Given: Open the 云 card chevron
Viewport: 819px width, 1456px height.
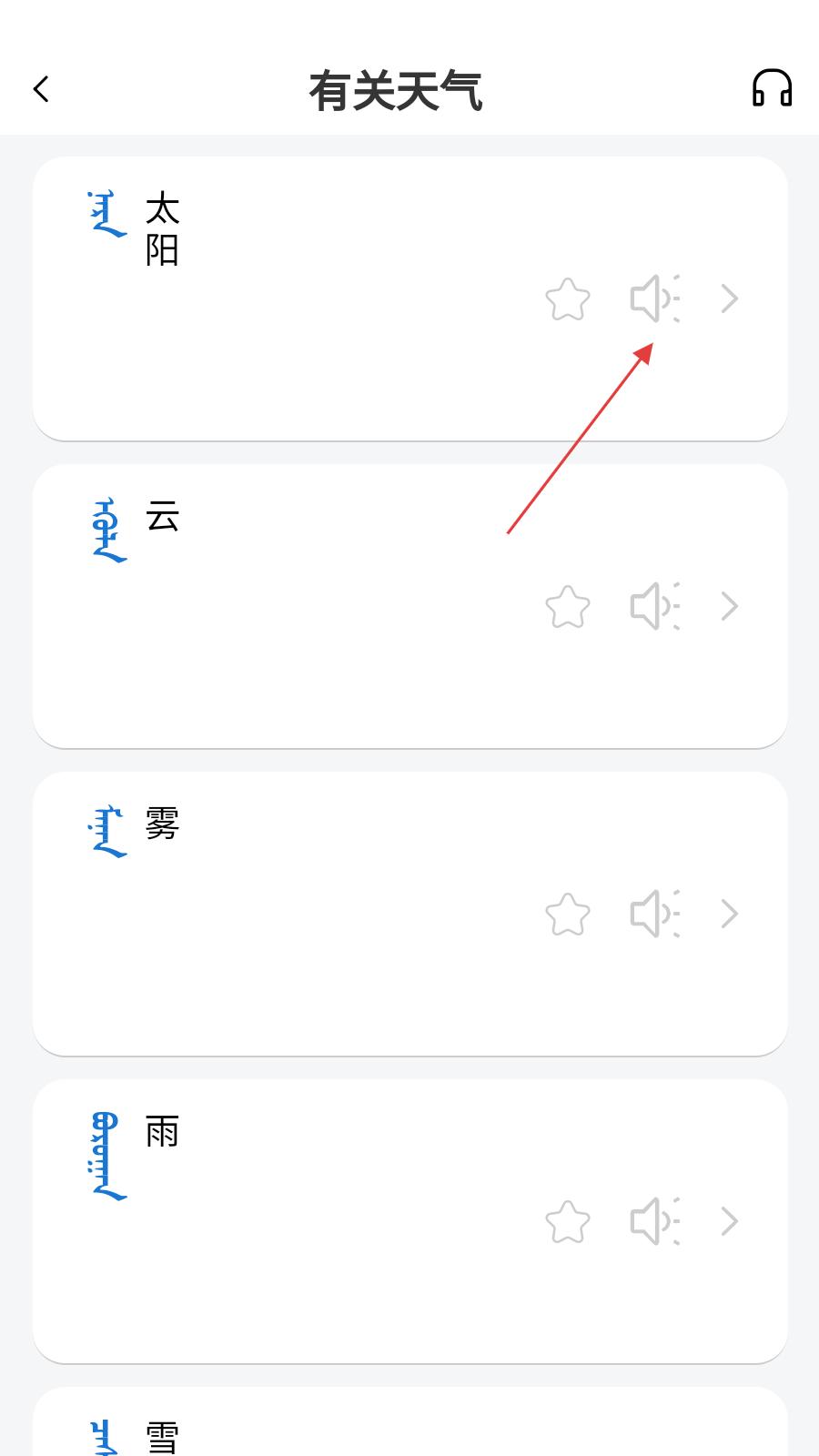Looking at the screenshot, I should (729, 606).
